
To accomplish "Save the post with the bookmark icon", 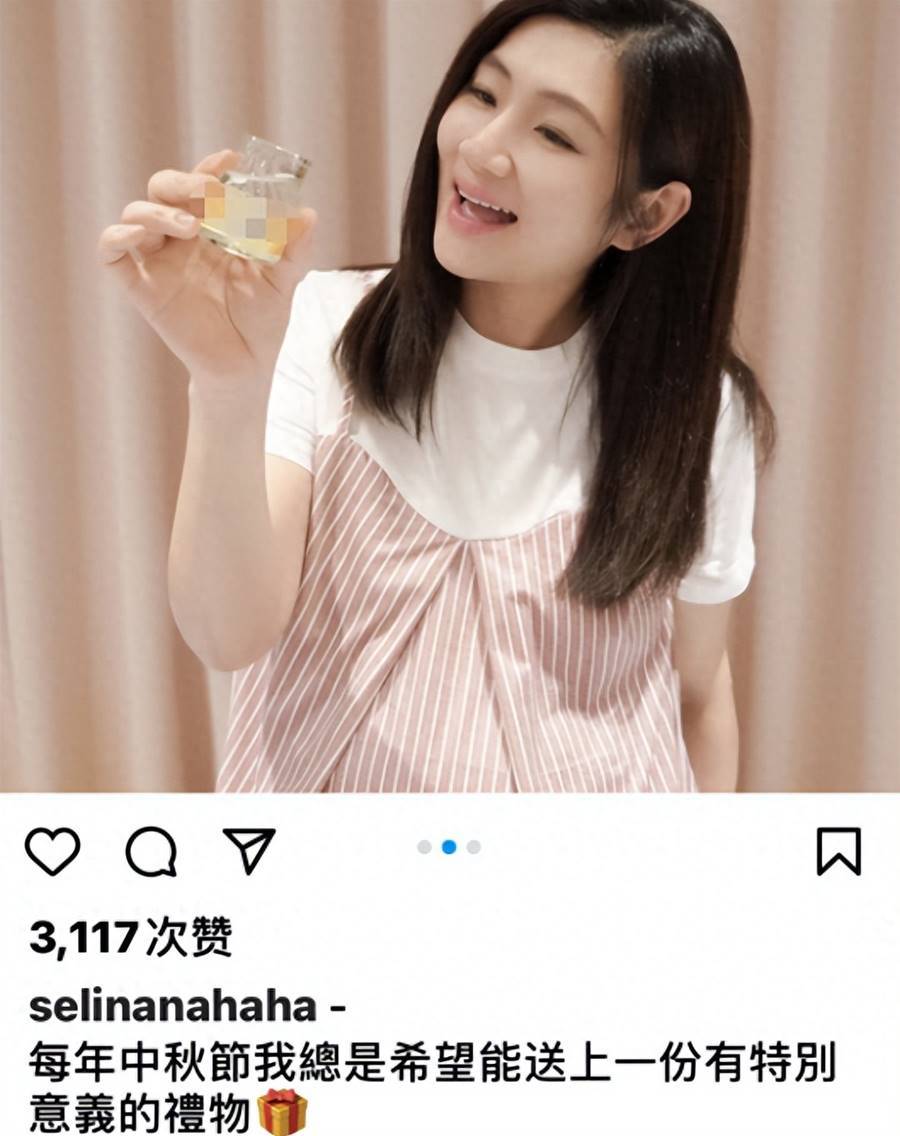I will 838,851.
